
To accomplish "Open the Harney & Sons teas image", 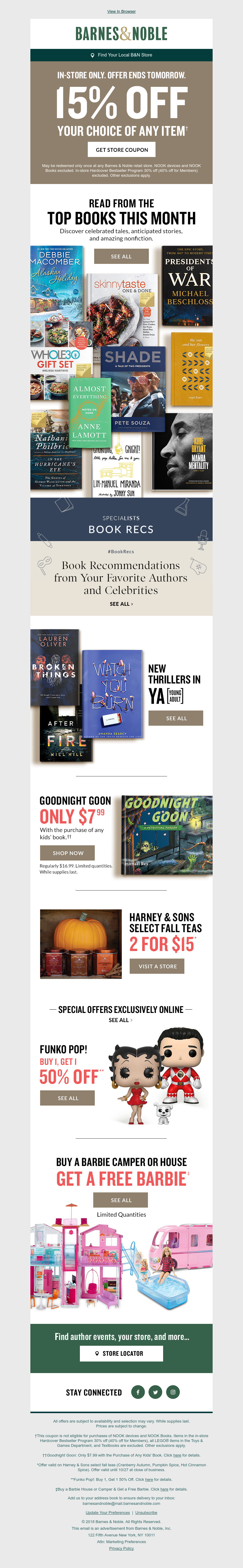I will point(80,944).
